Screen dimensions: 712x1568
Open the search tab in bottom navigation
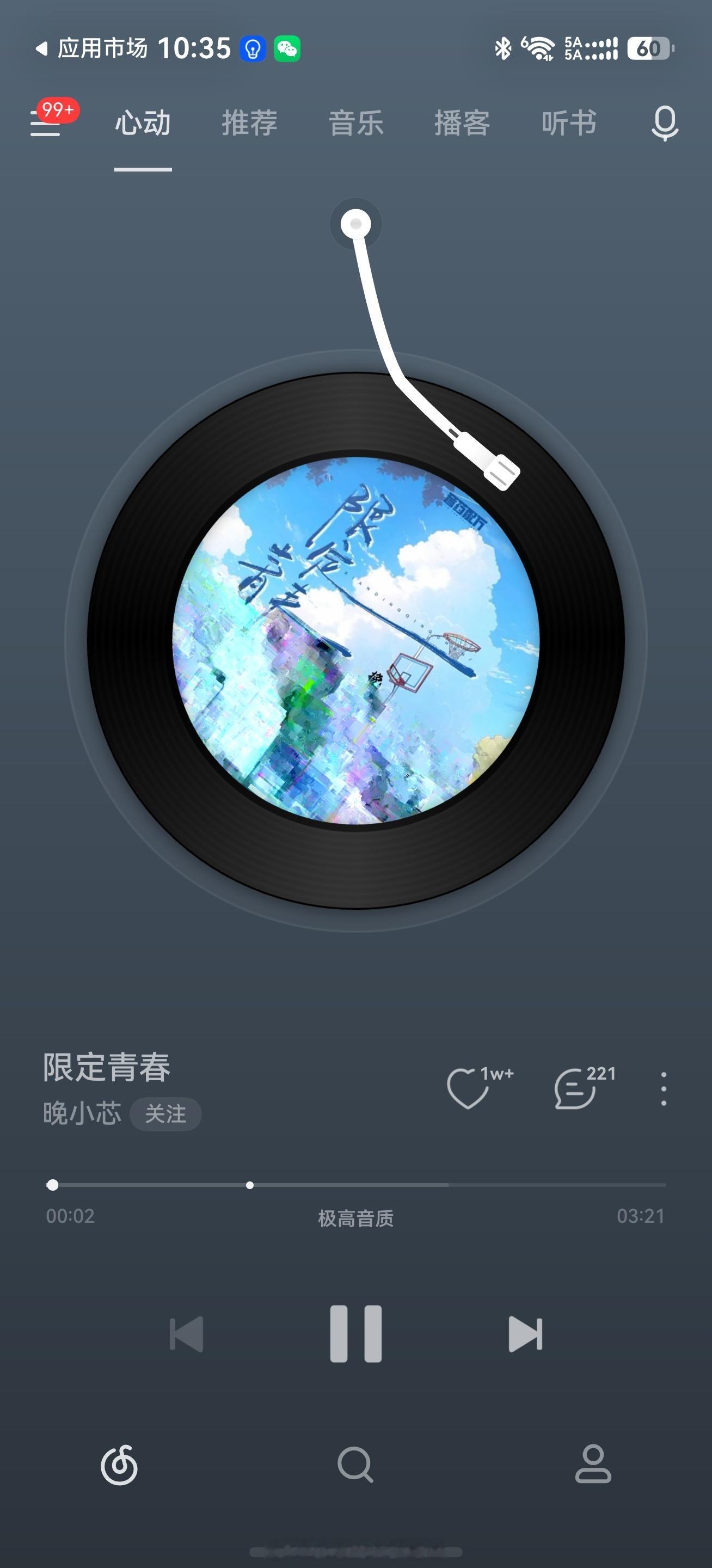[x=355, y=1465]
